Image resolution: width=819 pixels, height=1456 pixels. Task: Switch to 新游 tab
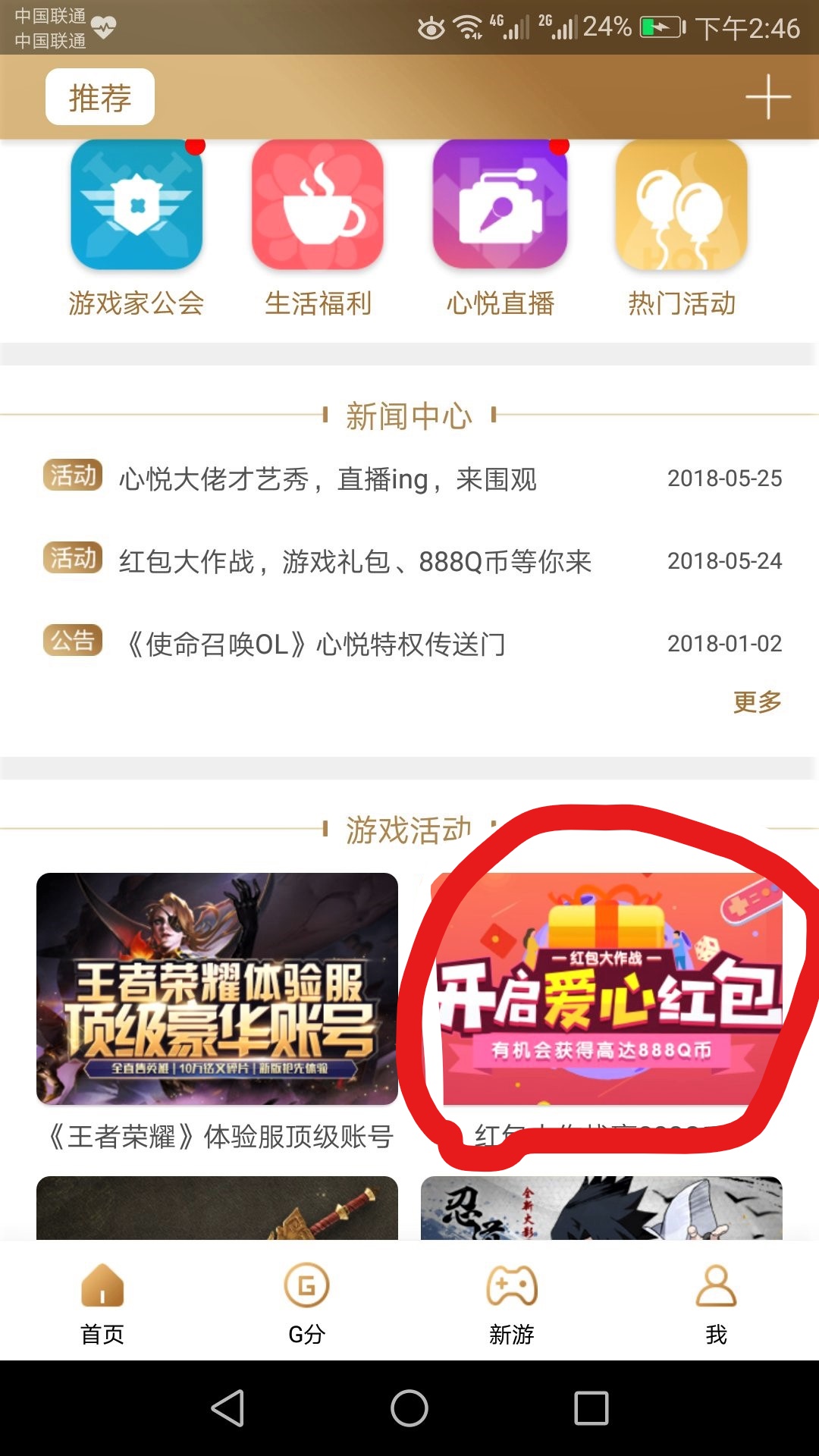(512, 1304)
